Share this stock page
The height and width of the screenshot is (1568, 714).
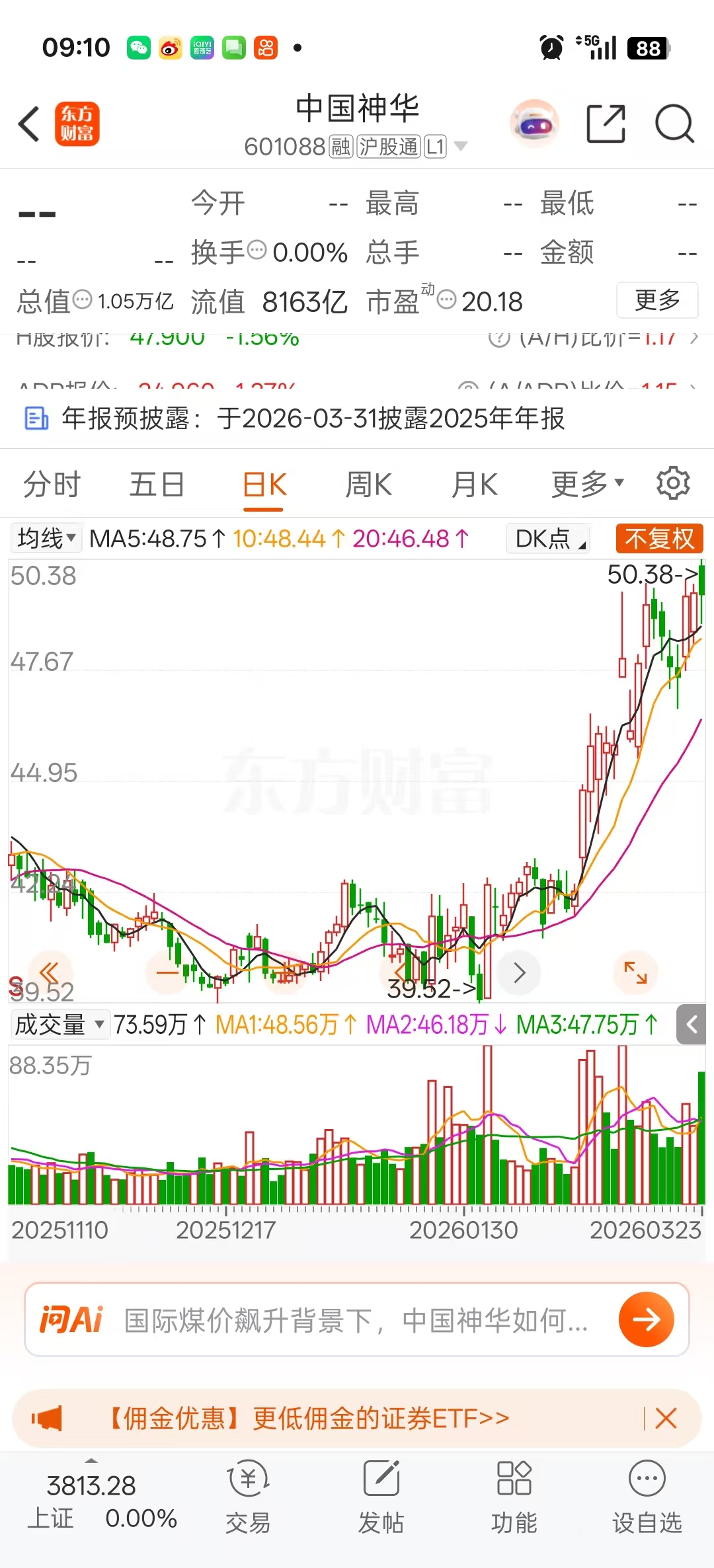[606, 124]
